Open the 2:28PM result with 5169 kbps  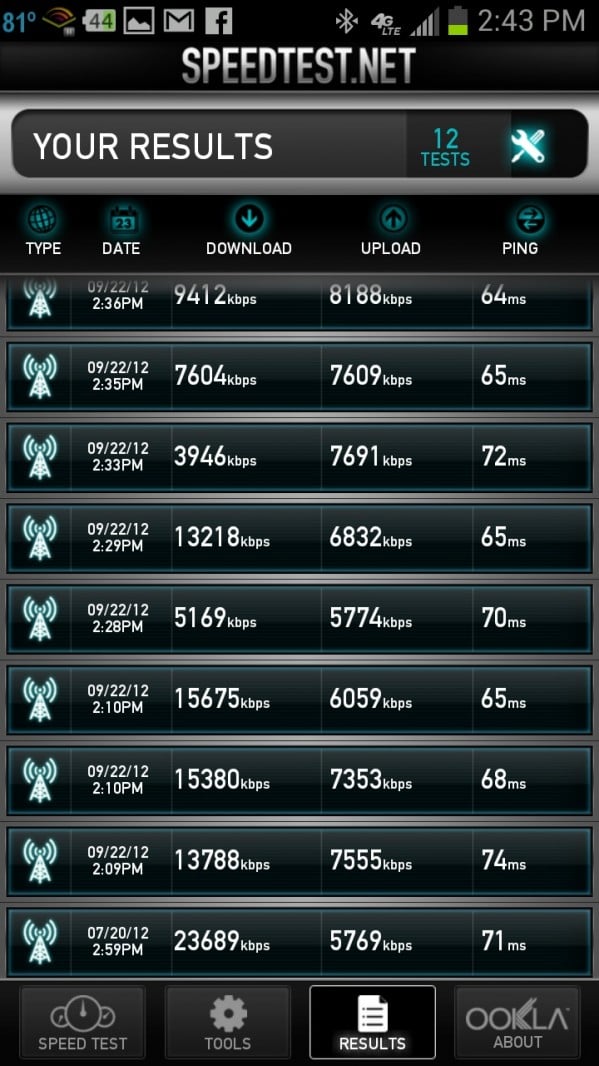click(299, 619)
